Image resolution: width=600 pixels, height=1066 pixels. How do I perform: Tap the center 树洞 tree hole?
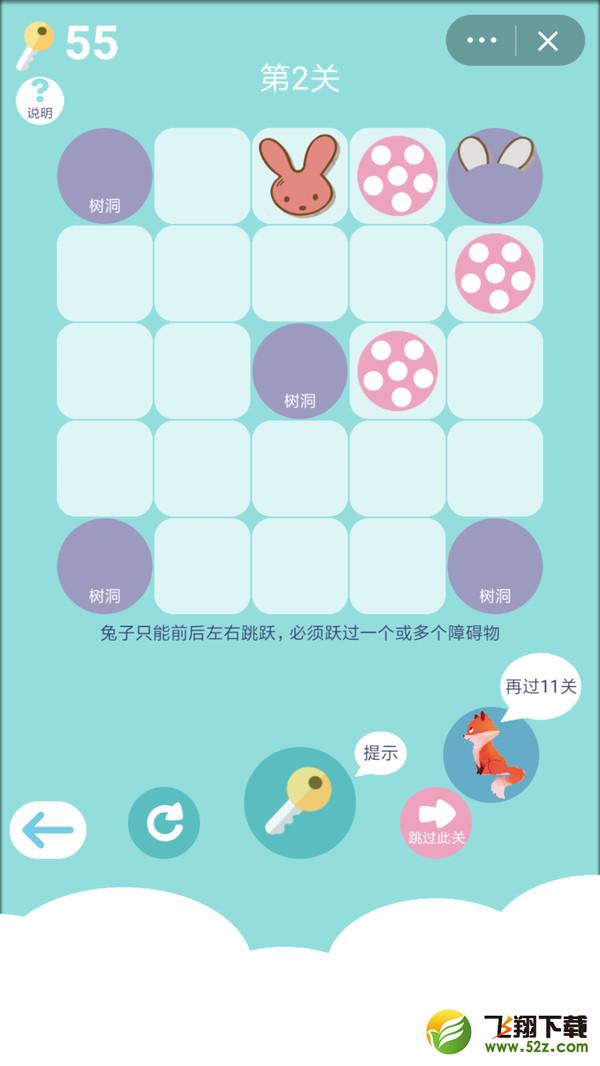coord(300,371)
